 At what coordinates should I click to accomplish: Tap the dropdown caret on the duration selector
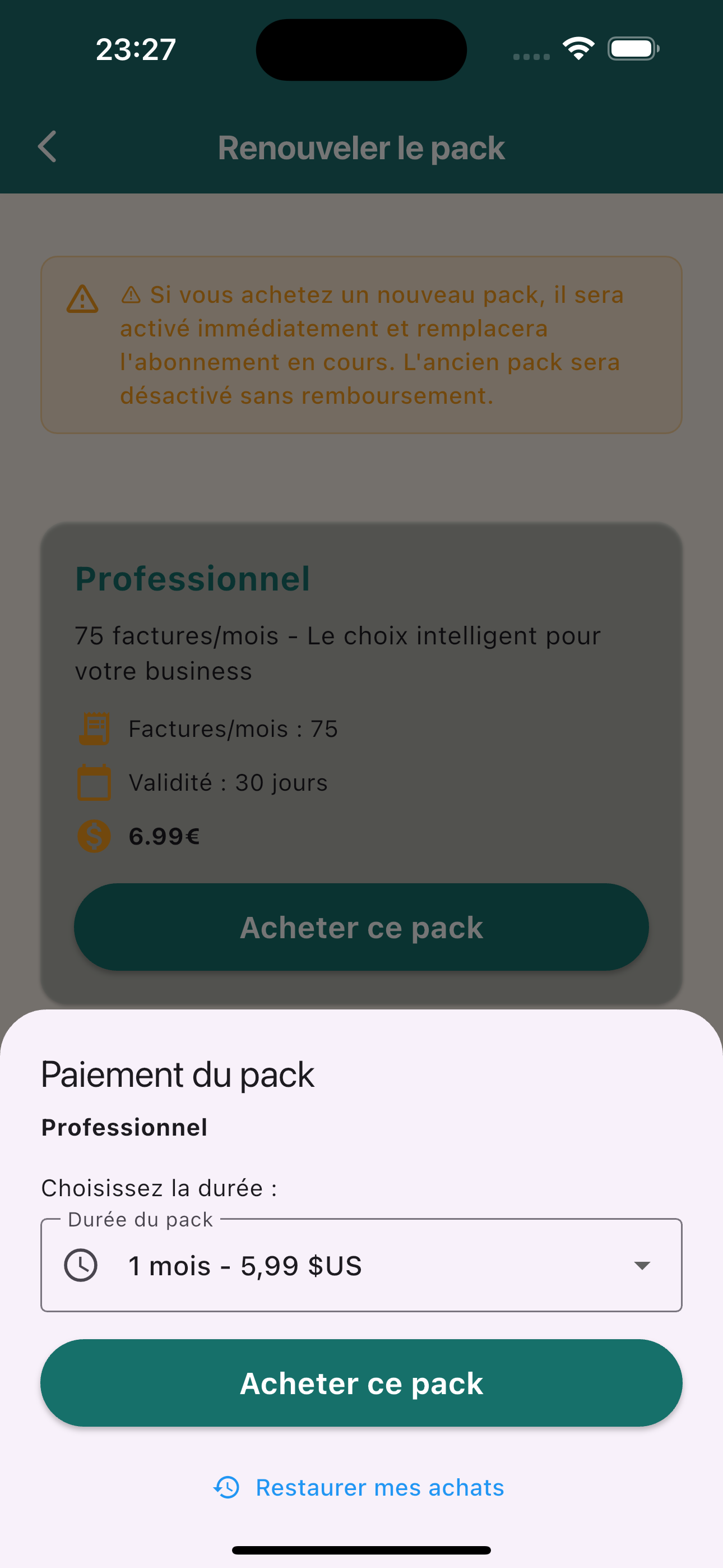coord(643,1266)
